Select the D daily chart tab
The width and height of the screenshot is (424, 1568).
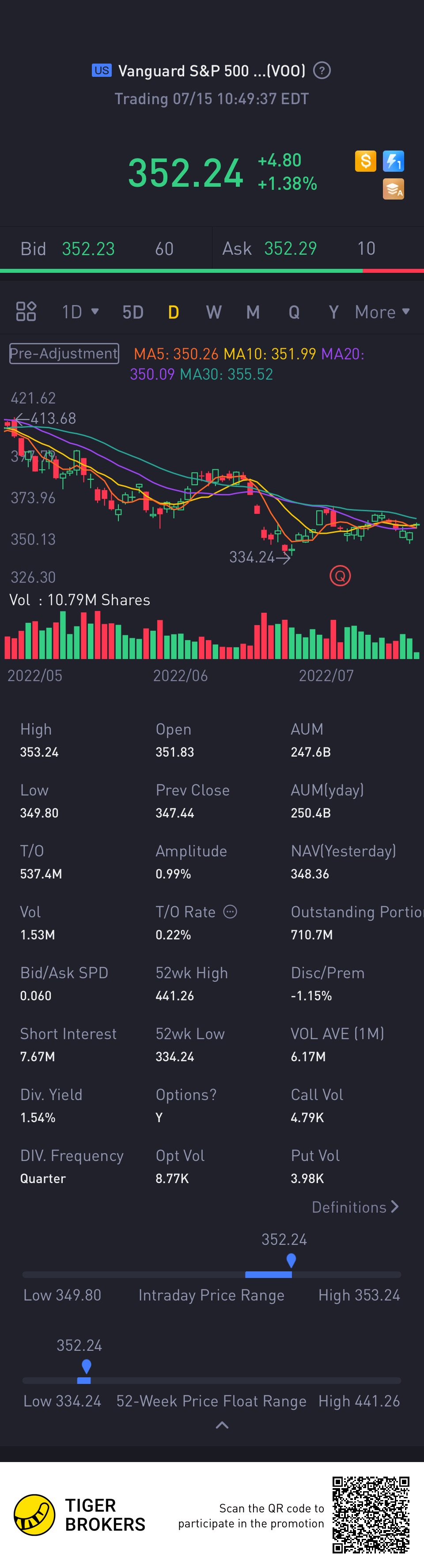pyautogui.click(x=174, y=312)
